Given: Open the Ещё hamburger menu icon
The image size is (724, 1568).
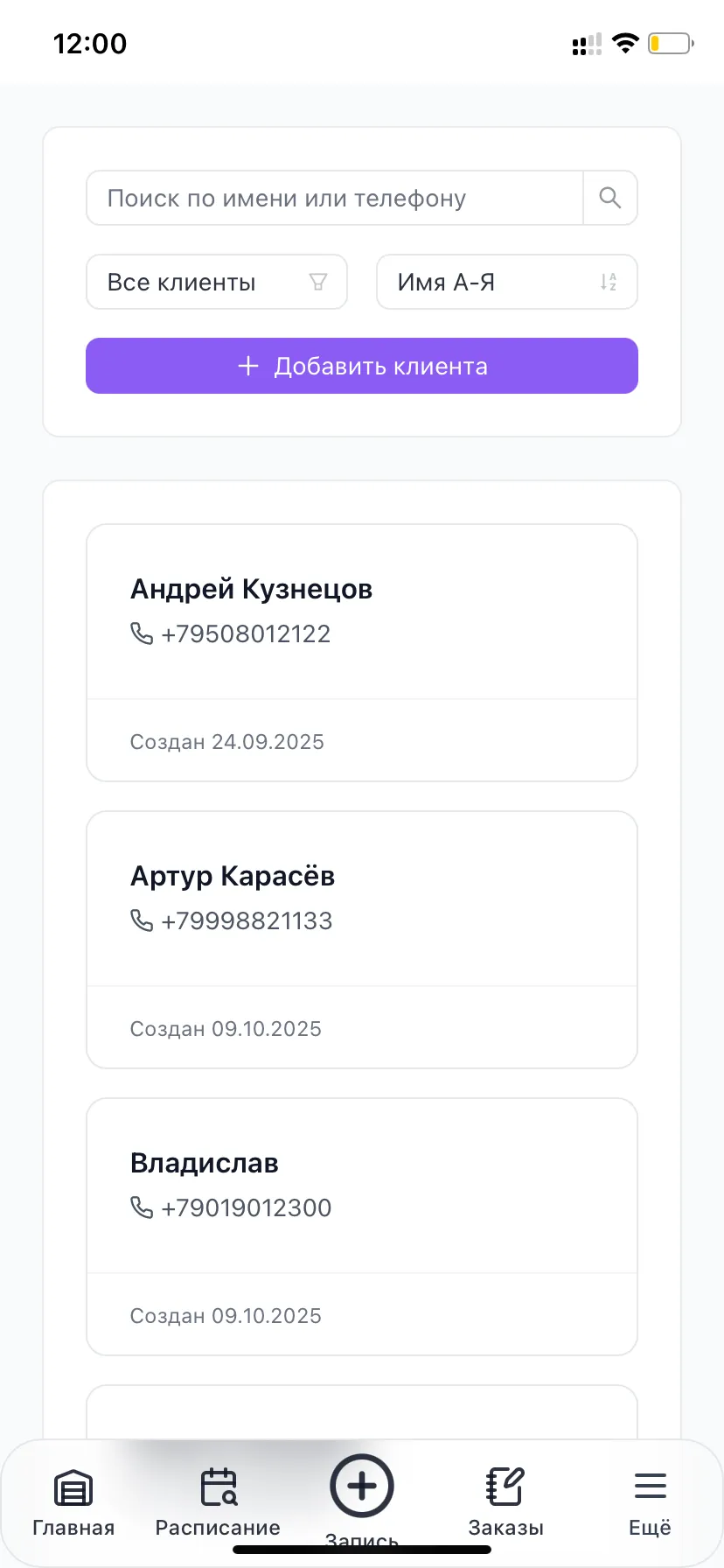Looking at the screenshot, I should click(650, 1486).
